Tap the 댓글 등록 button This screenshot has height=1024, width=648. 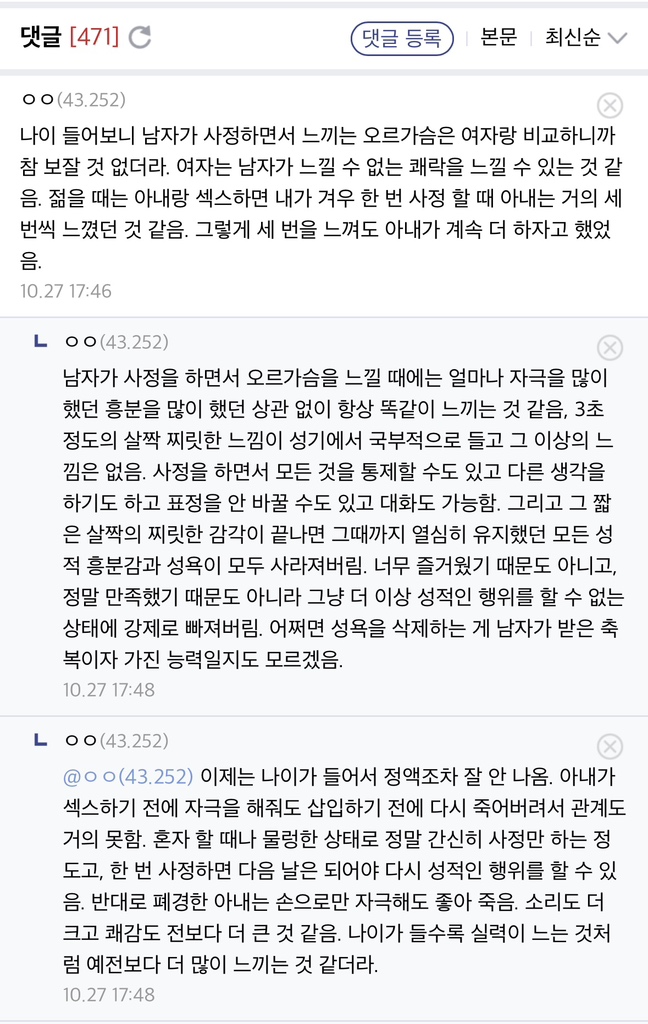[401, 38]
